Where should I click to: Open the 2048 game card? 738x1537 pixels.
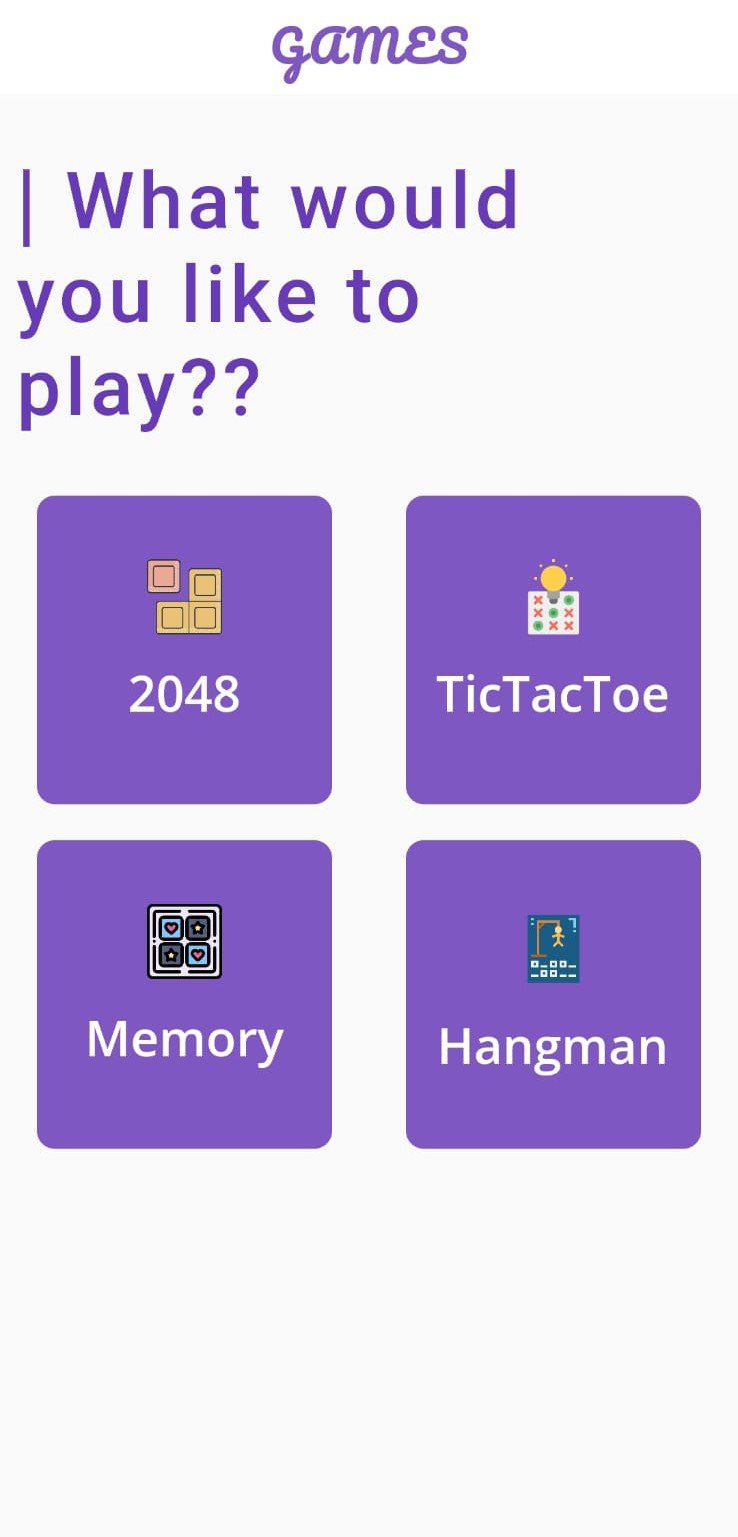click(184, 650)
